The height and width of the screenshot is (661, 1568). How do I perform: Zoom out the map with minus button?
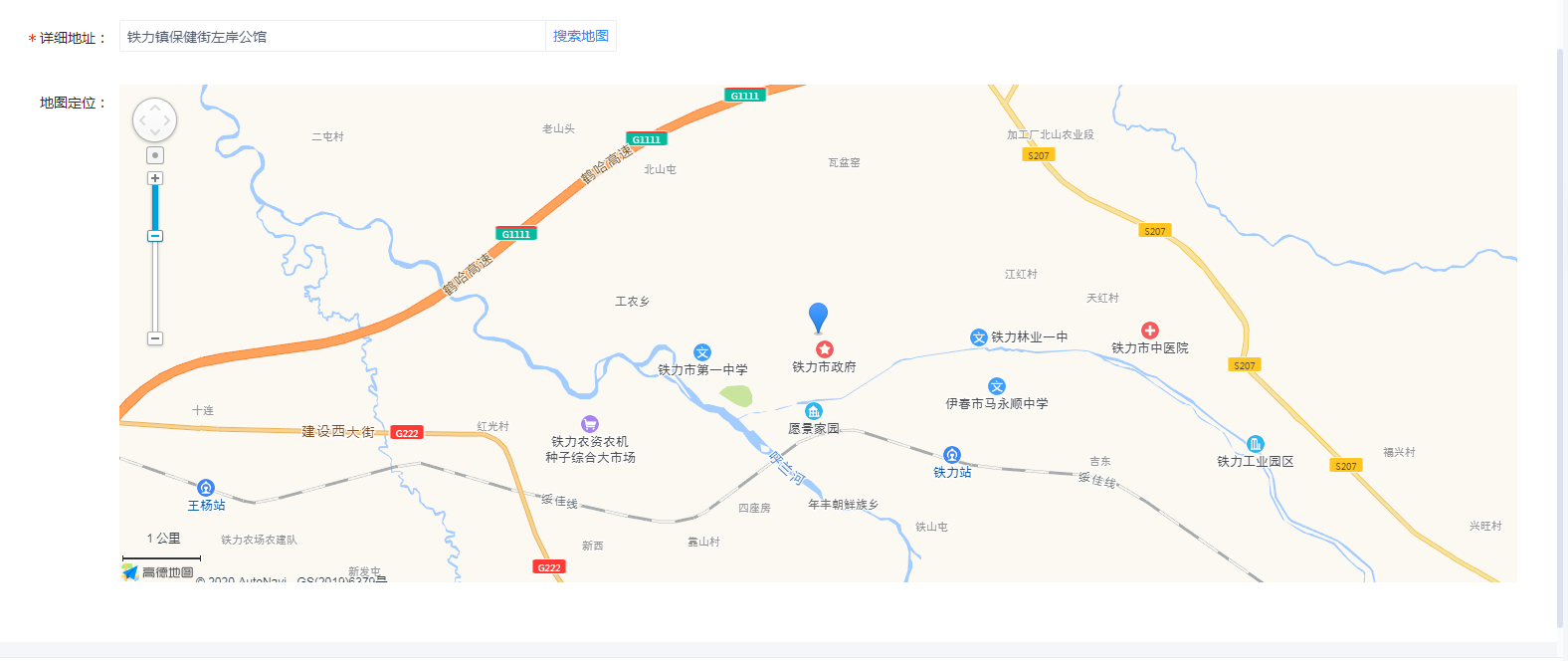coord(155,338)
